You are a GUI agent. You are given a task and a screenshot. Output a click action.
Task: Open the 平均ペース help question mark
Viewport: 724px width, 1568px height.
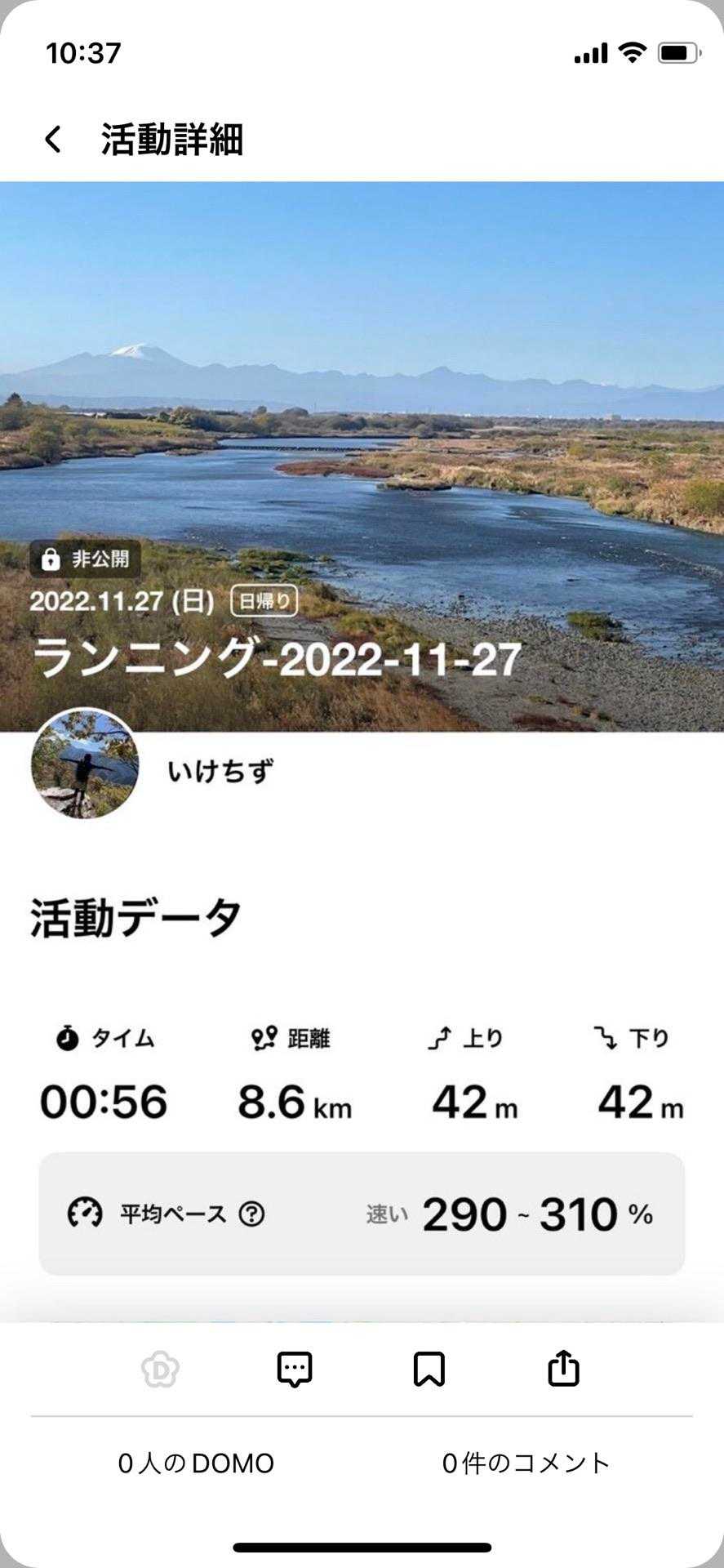point(251,1214)
